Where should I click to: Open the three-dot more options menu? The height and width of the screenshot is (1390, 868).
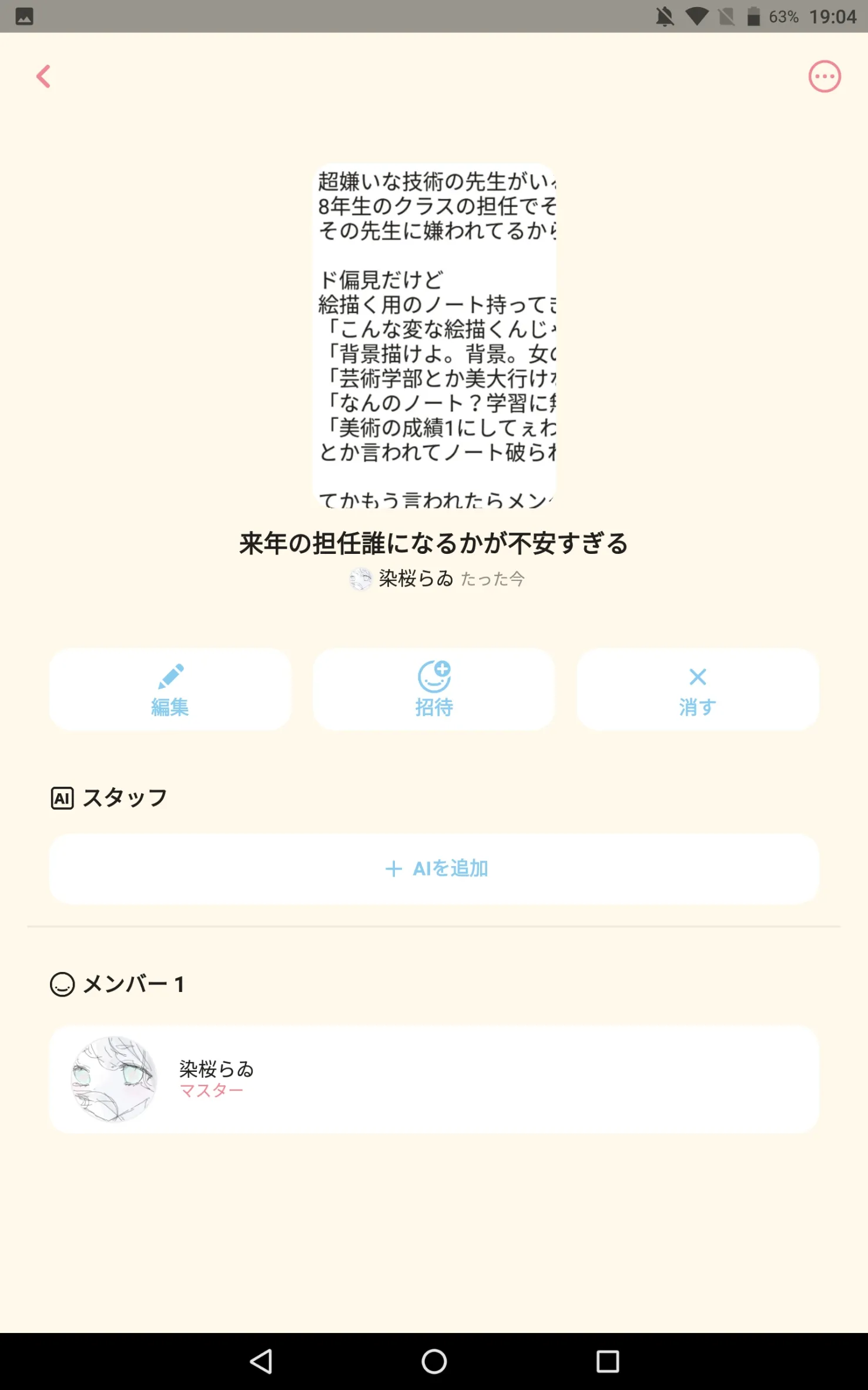click(825, 76)
